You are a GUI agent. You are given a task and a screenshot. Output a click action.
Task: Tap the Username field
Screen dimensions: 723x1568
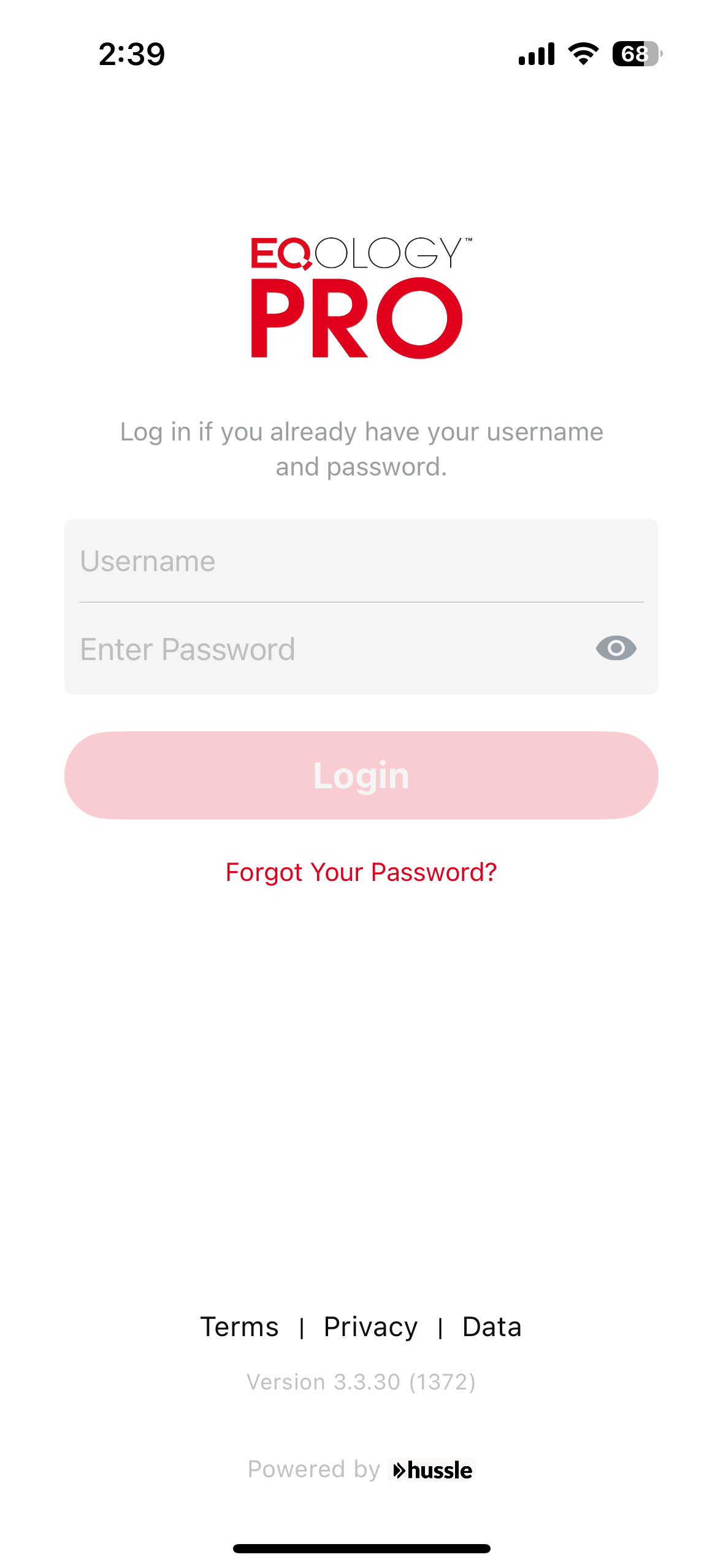pyautogui.click(x=361, y=561)
